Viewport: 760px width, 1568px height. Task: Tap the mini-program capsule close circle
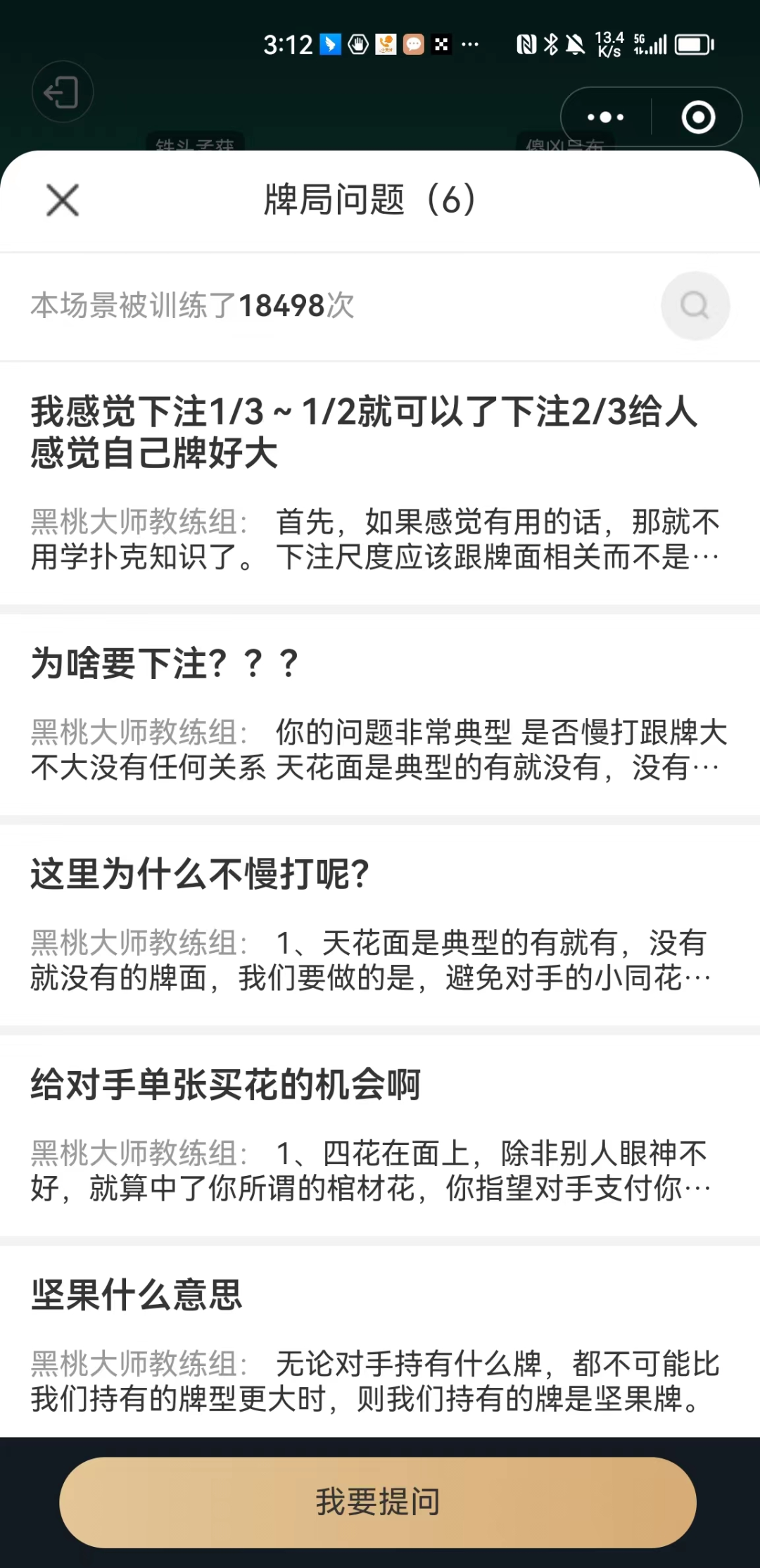[697, 117]
